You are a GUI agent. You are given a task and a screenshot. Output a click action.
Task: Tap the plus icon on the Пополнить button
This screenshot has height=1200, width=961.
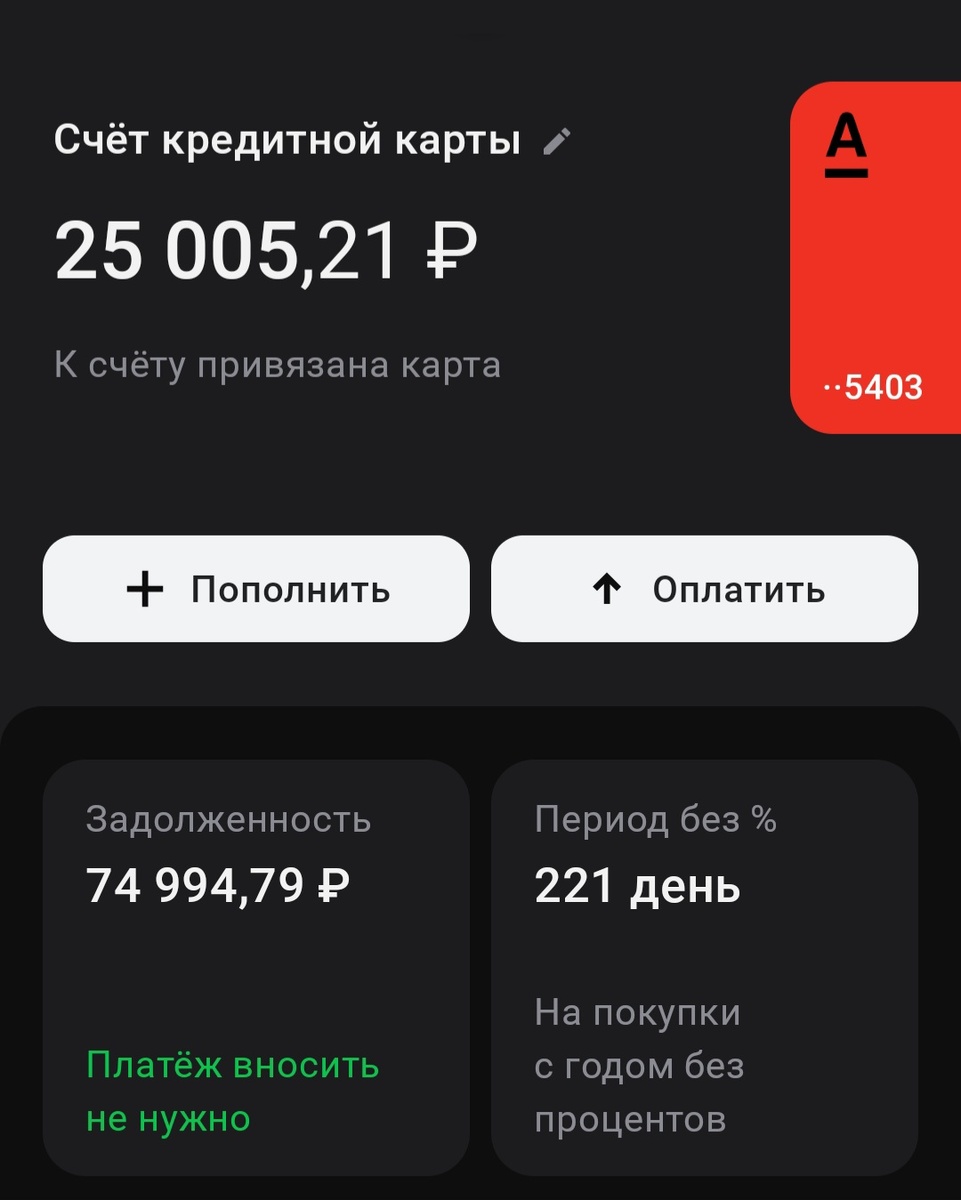148,588
